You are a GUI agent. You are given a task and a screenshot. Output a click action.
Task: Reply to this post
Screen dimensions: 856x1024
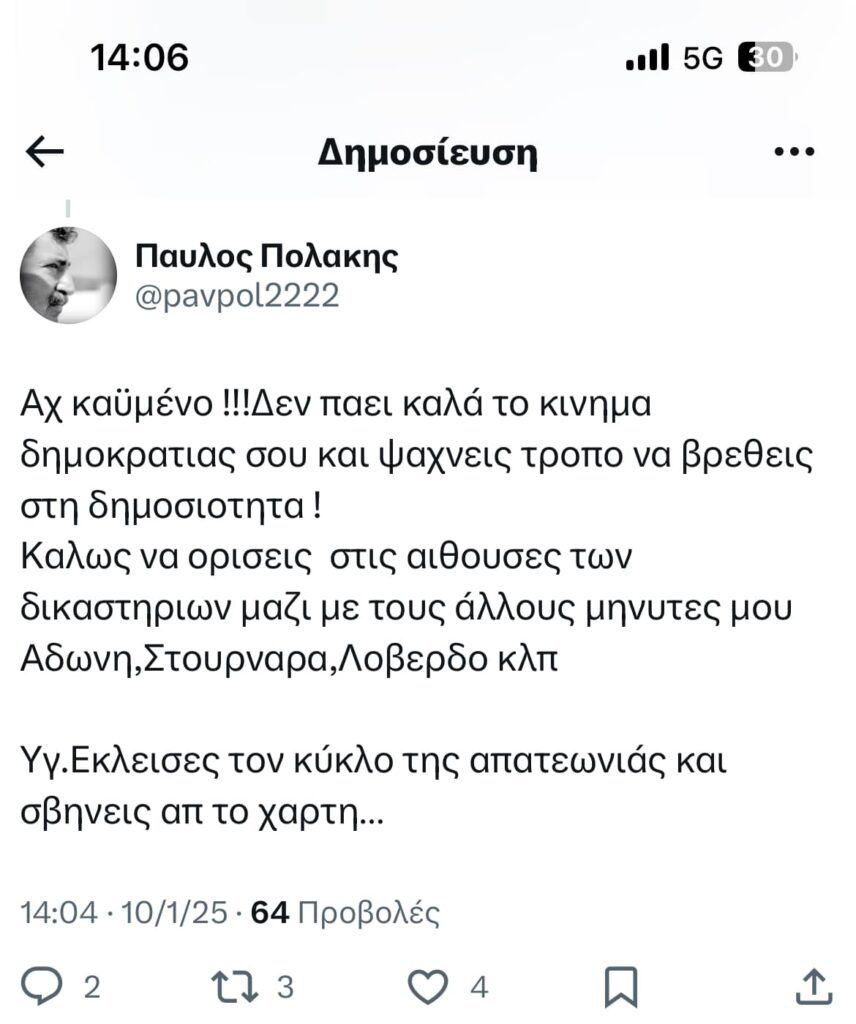pyautogui.click(x=45, y=987)
